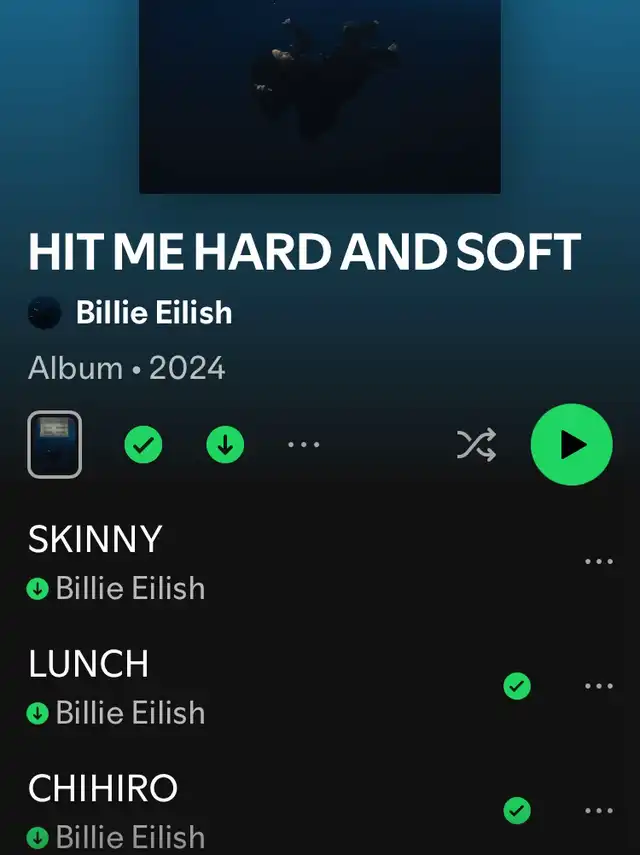Open the album preview thumbnail
Screen dimensions: 640x855
[55, 445]
